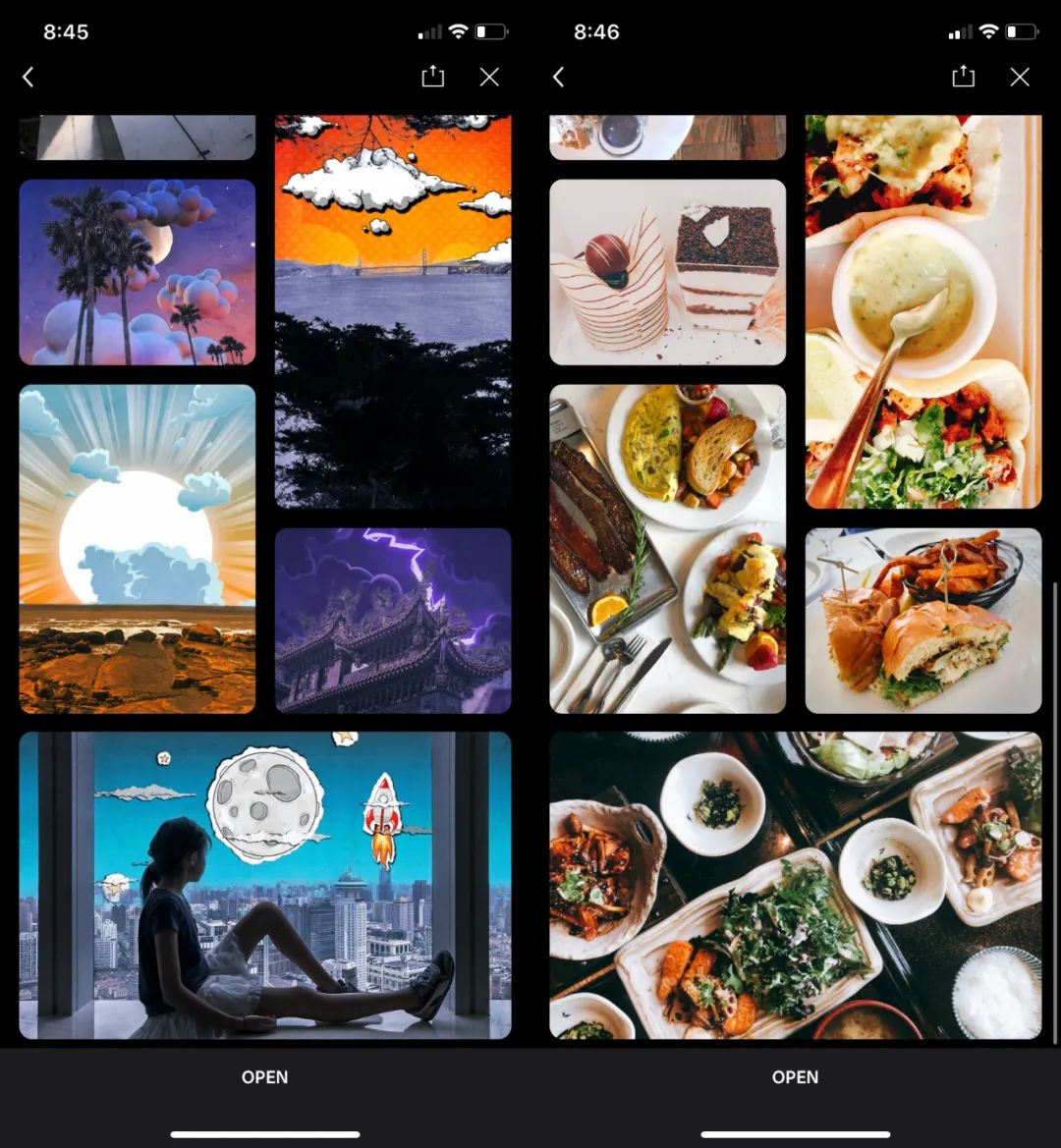
Task: View the tacos with dipping sauce photo
Action: (923, 311)
